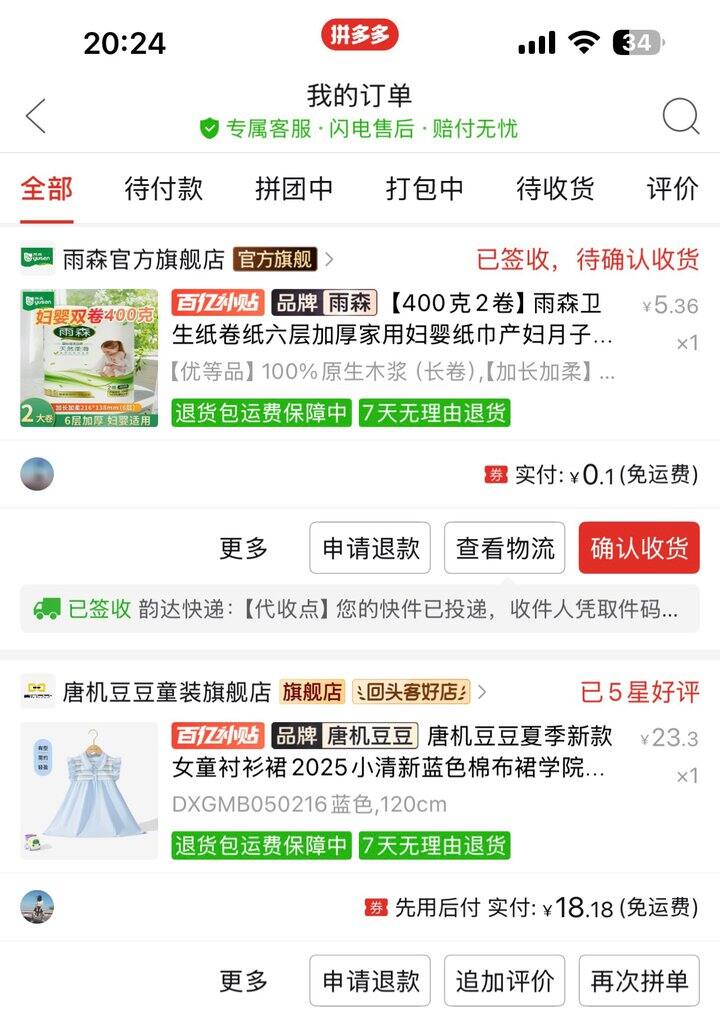Viewport: 720px width, 1020px height.
Task: View logistics with 查看物流
Action: (x=505, y=548)
